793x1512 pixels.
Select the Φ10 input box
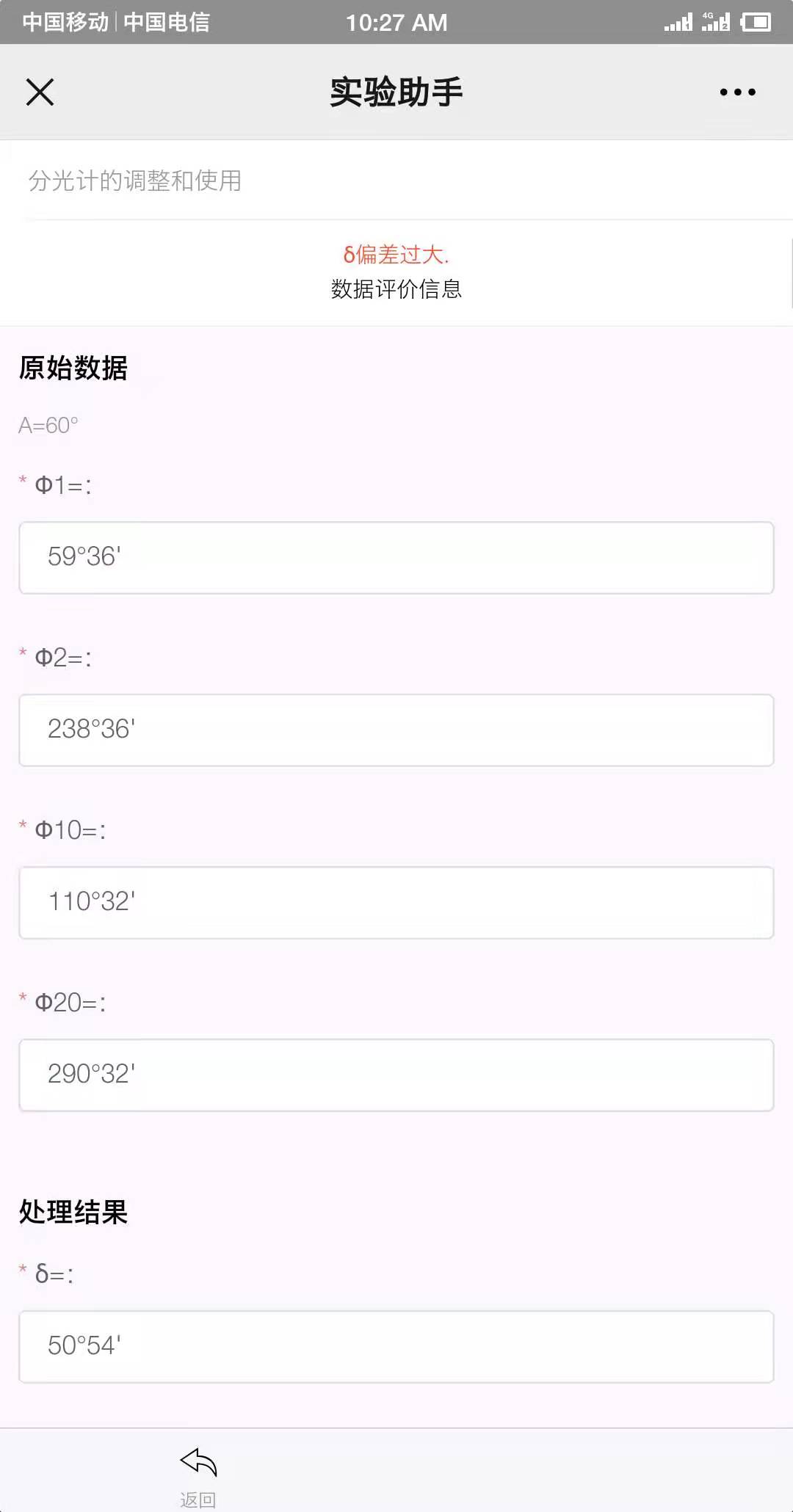396,903
